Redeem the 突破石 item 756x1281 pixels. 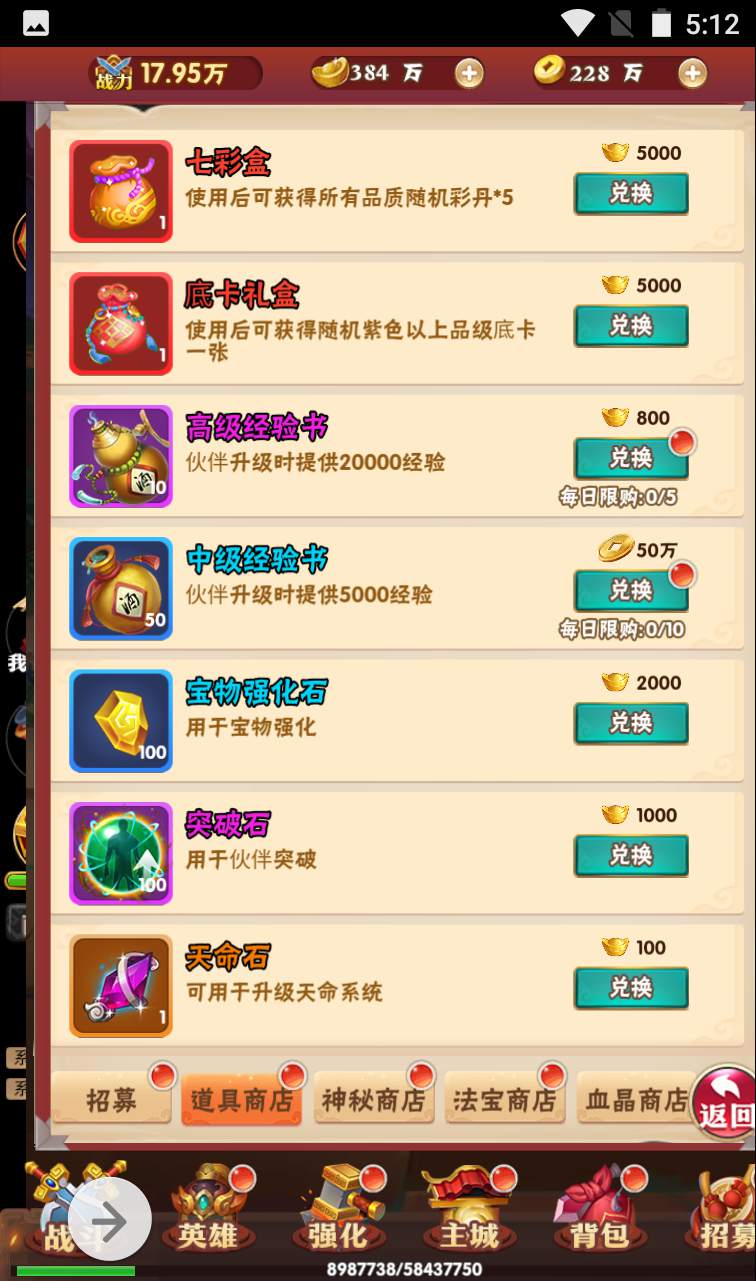[631, 855]
